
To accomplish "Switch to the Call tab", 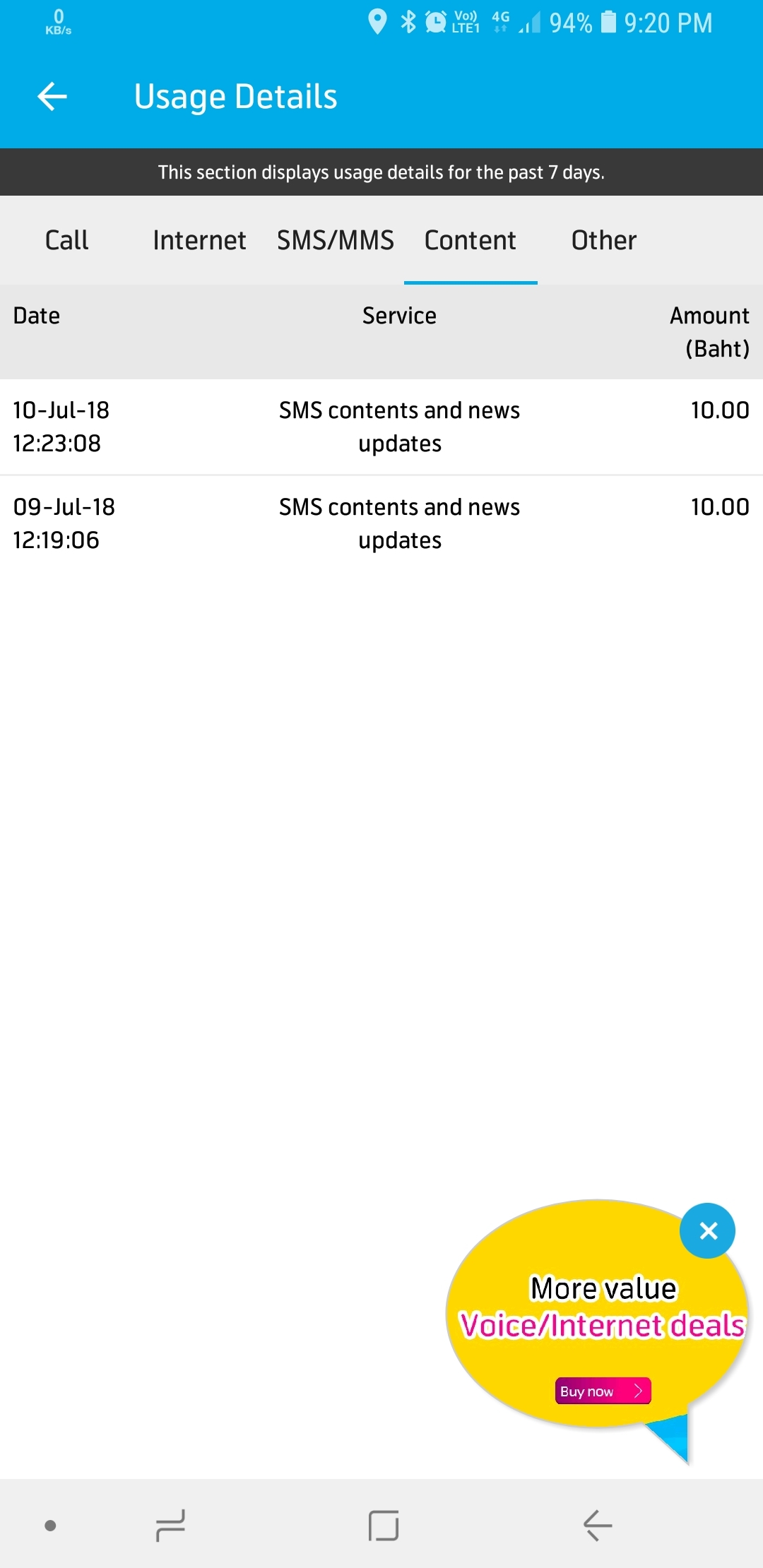I will pos(67,240).
